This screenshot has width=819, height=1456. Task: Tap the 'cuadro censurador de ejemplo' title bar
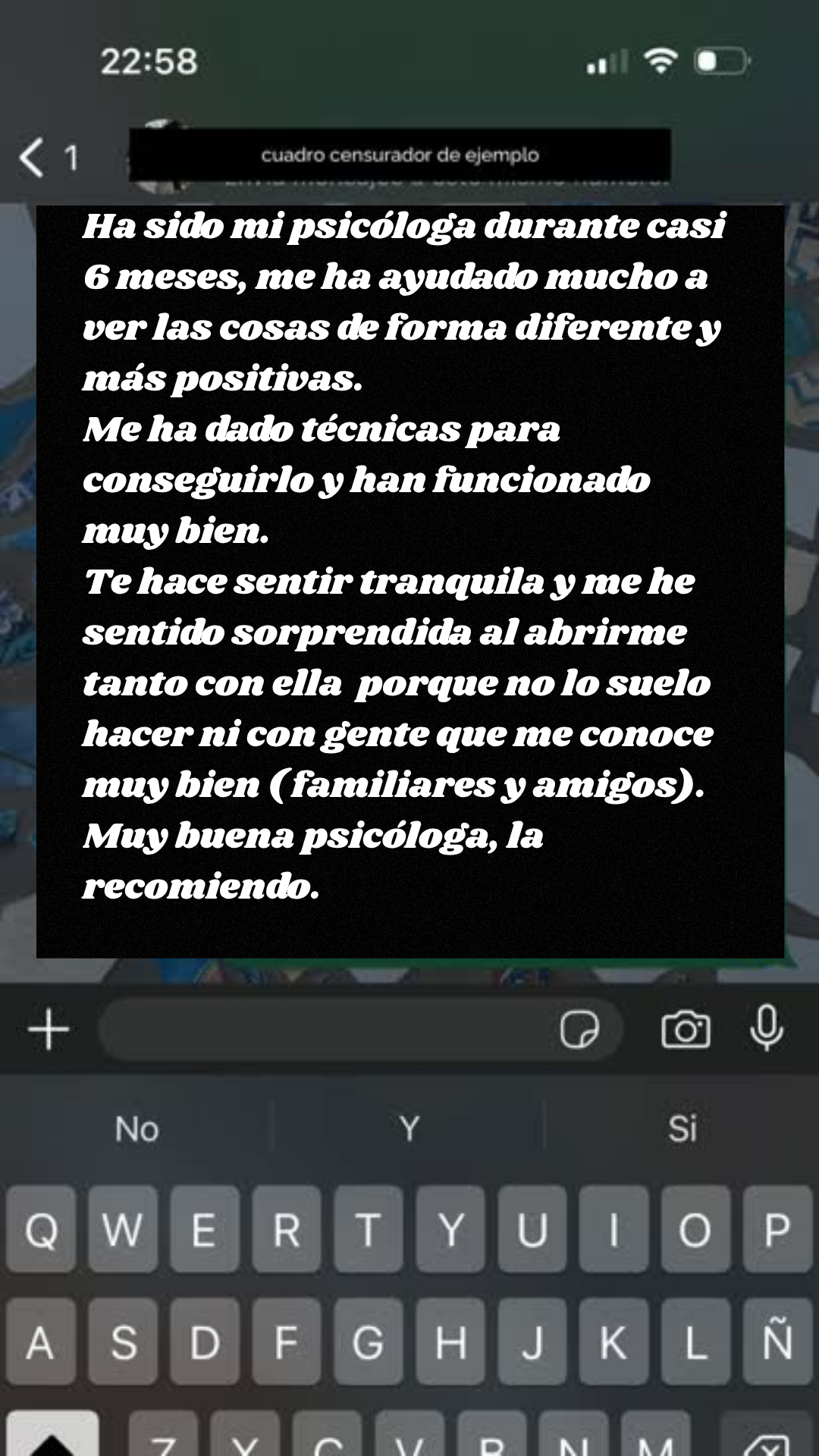pyautogui.click(x=400, y=155)
